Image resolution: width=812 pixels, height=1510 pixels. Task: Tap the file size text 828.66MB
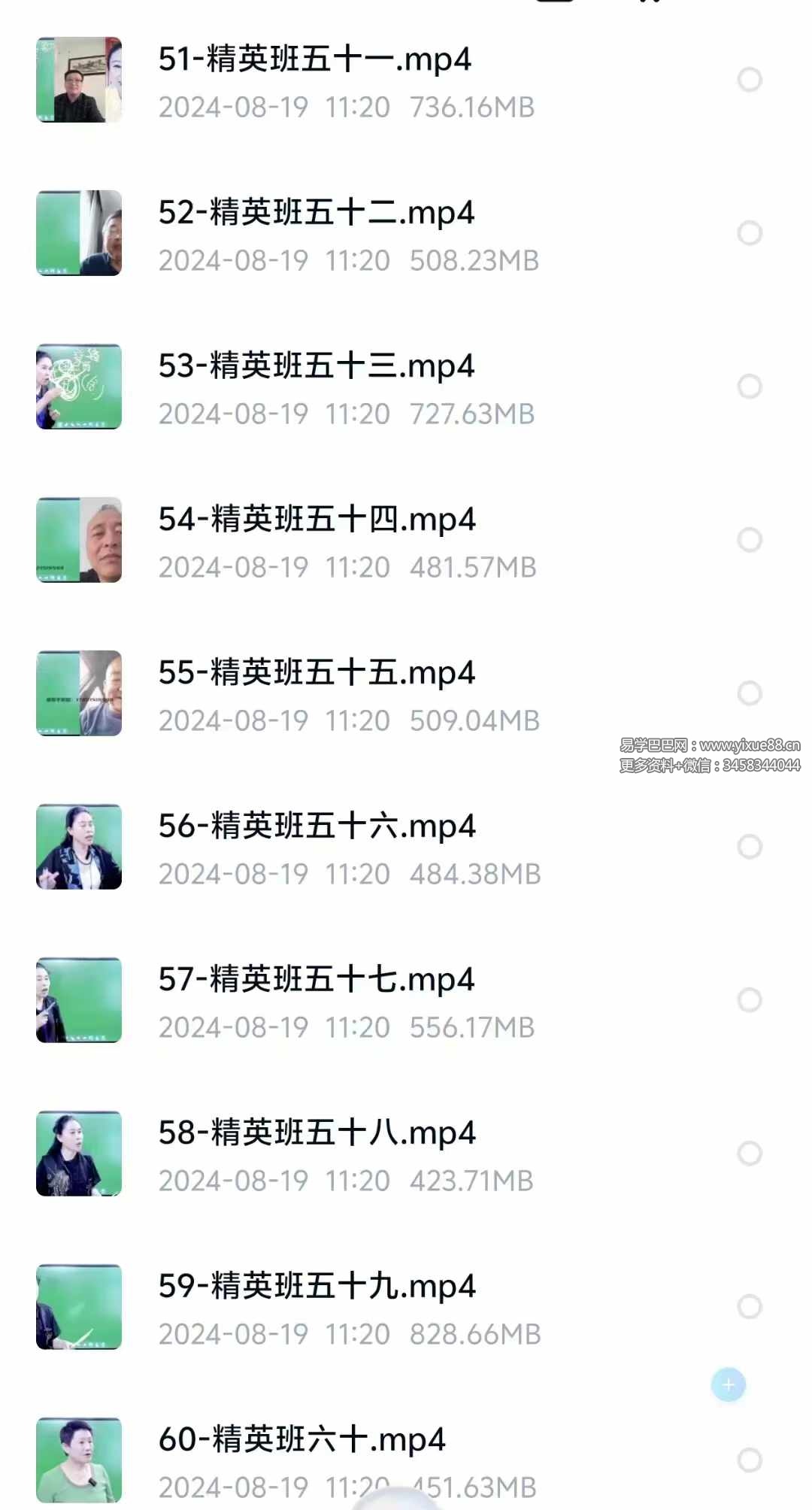click(475, 1335)
